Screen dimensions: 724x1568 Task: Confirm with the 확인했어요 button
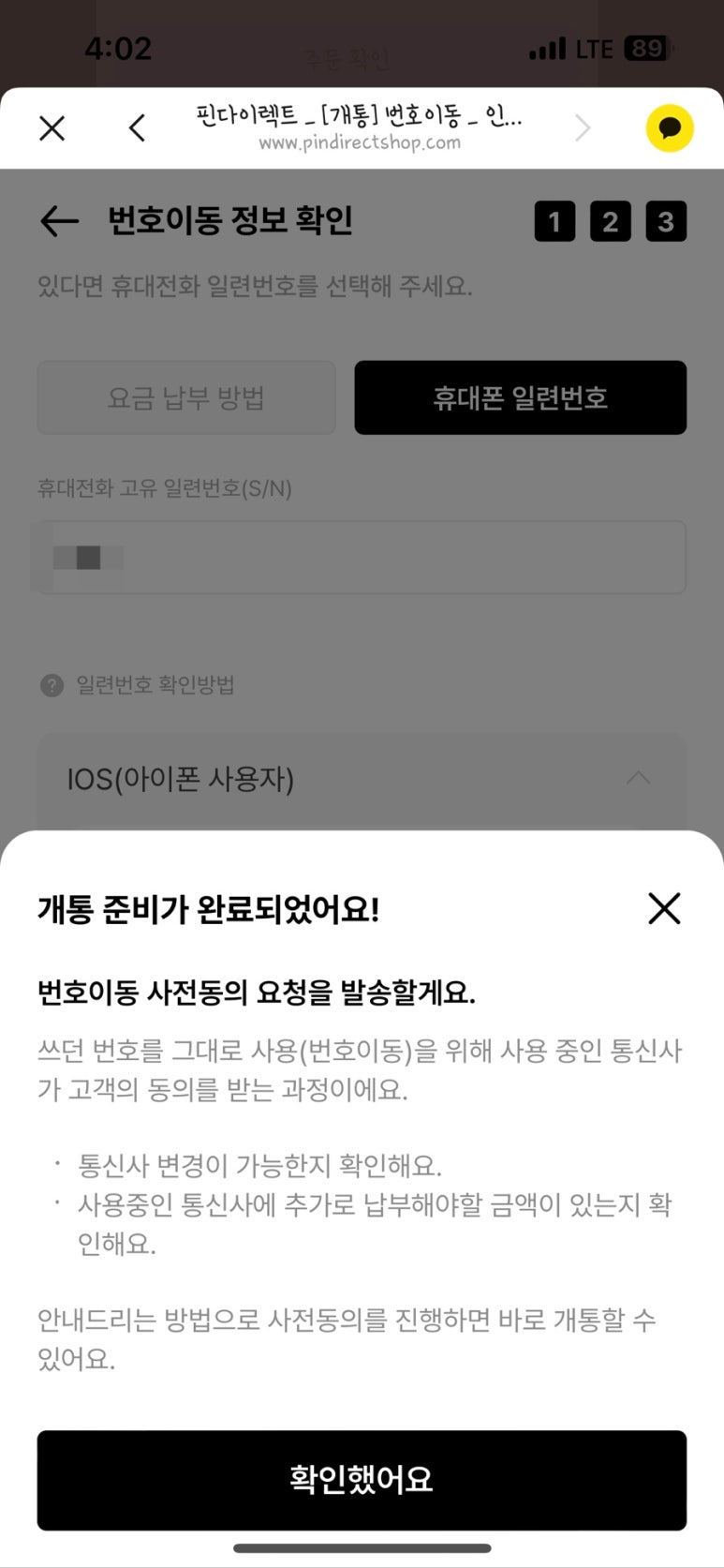[362, 1480]
